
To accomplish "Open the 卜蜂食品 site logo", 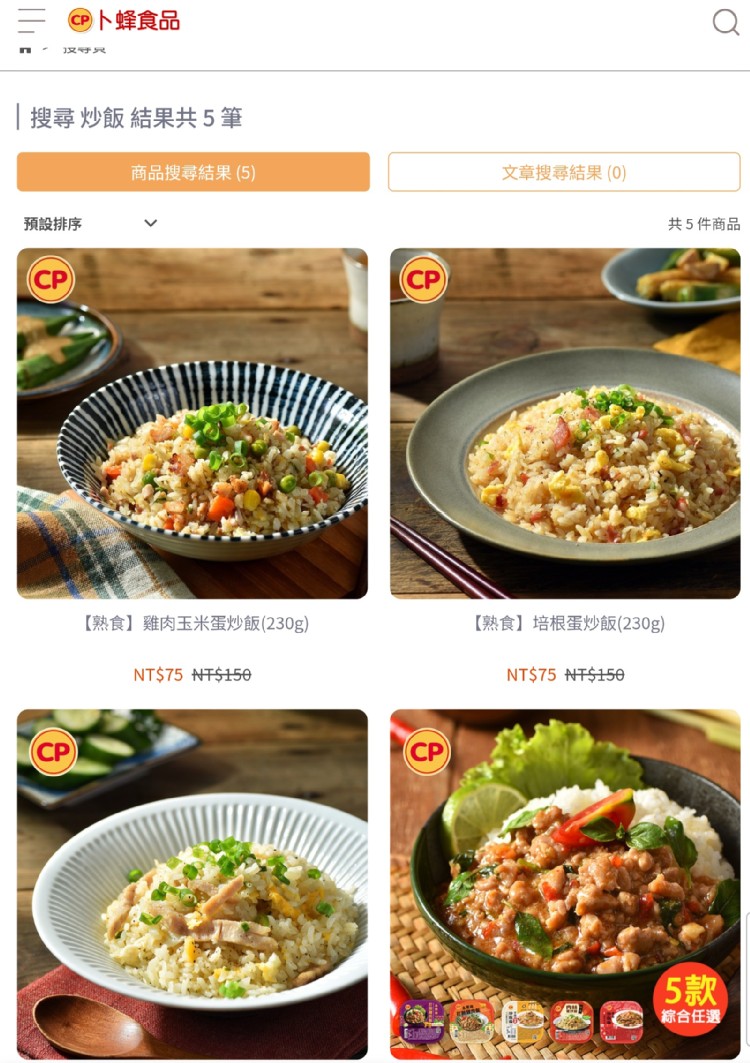I will [124, 21].
